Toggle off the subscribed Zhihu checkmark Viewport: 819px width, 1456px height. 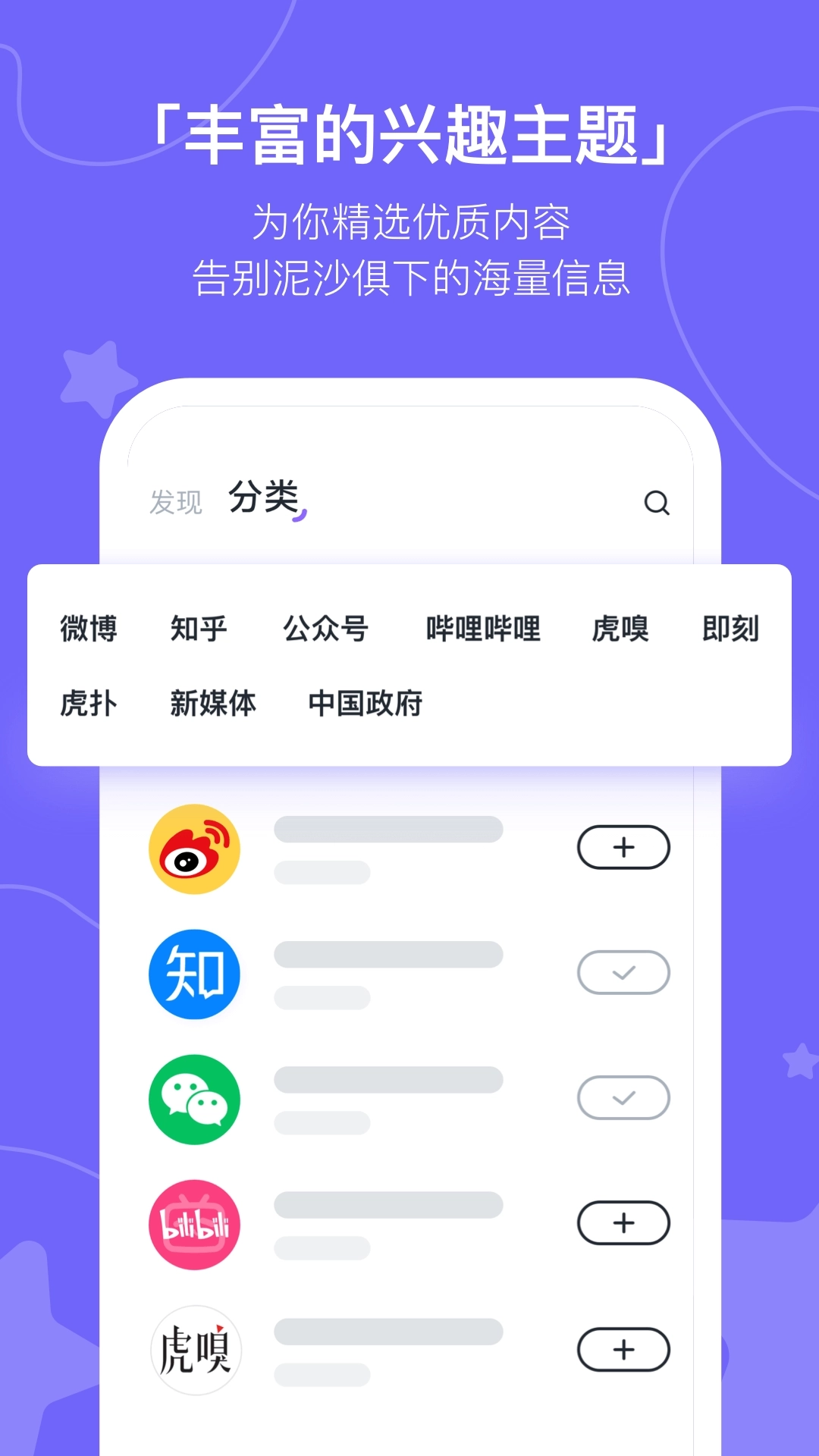click(x=623, y=972)
